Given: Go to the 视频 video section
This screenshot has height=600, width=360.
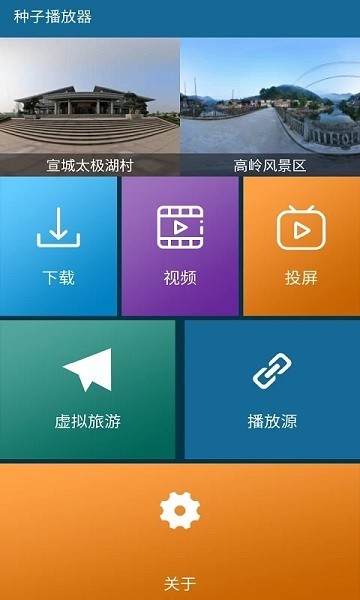Looking at the screenshot, I should point(180,246).
